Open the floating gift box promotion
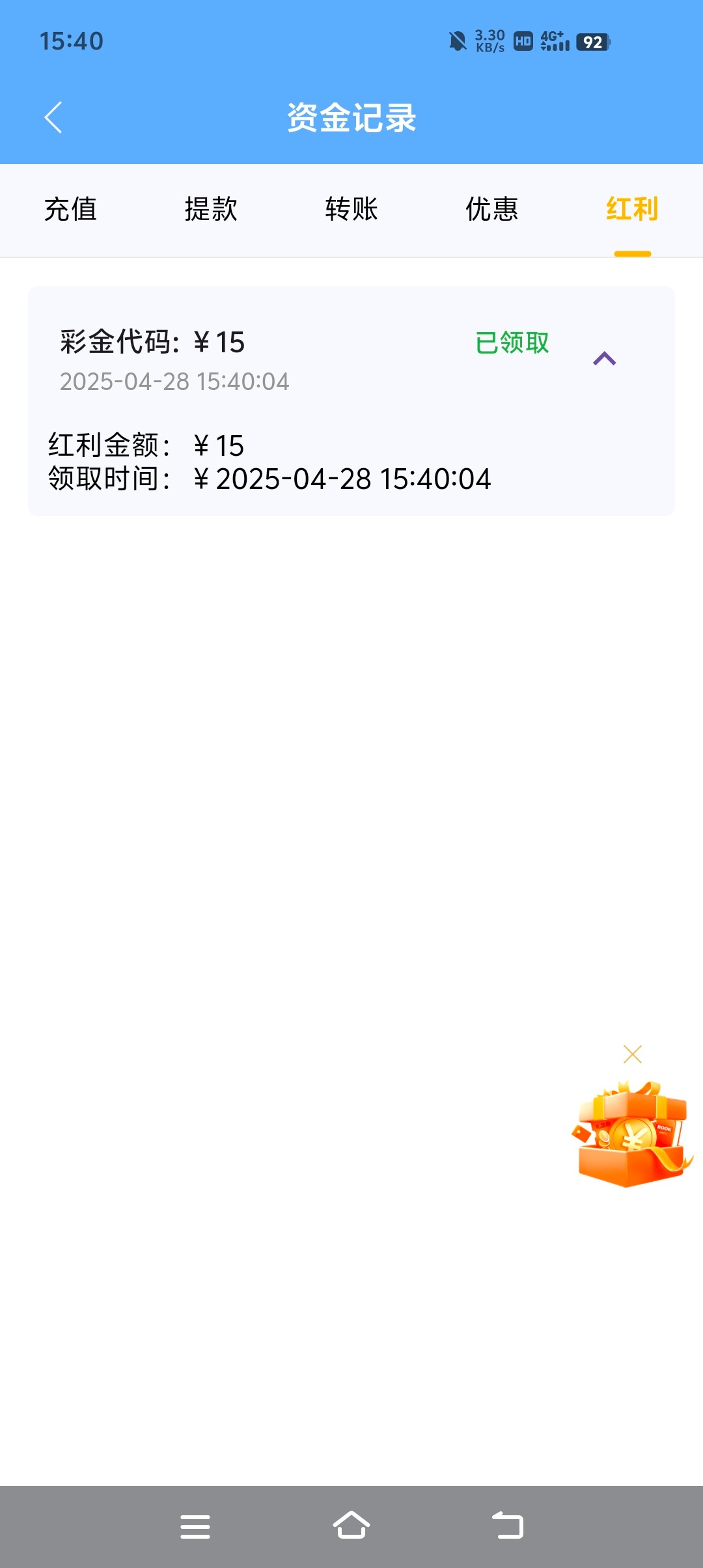This screenshot has height=1568, width=703. [631, 1134]
